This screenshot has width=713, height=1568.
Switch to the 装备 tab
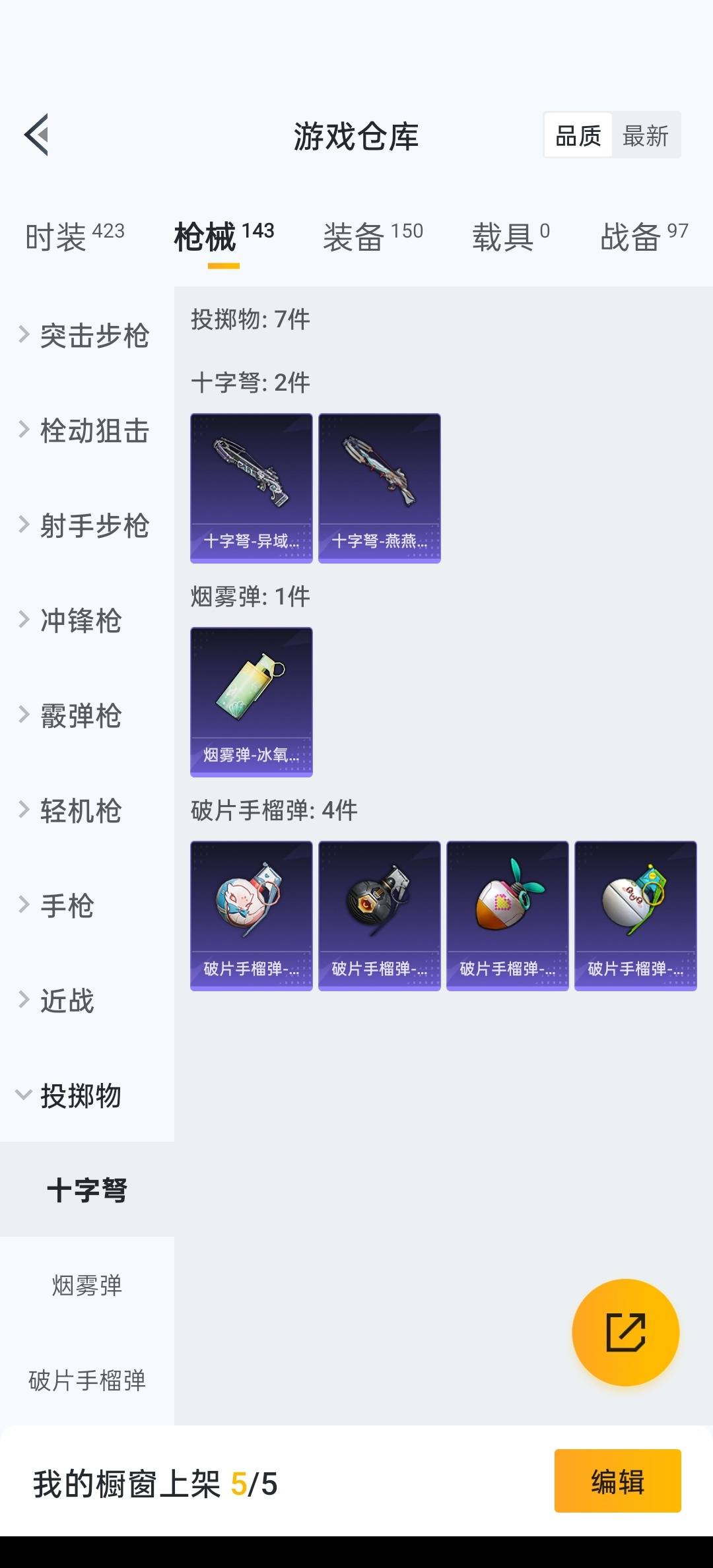(x=373, y=236)
